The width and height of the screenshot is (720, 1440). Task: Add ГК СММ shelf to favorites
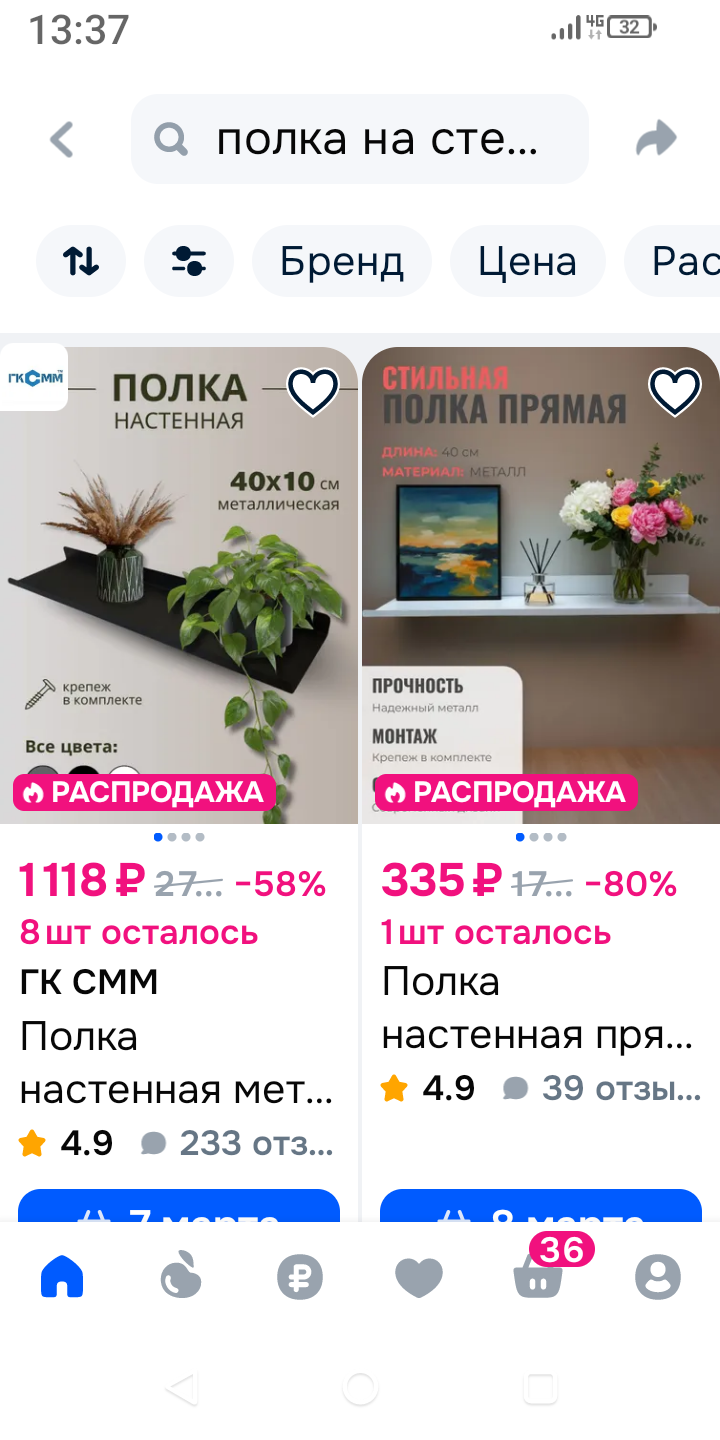coord(313,391)
